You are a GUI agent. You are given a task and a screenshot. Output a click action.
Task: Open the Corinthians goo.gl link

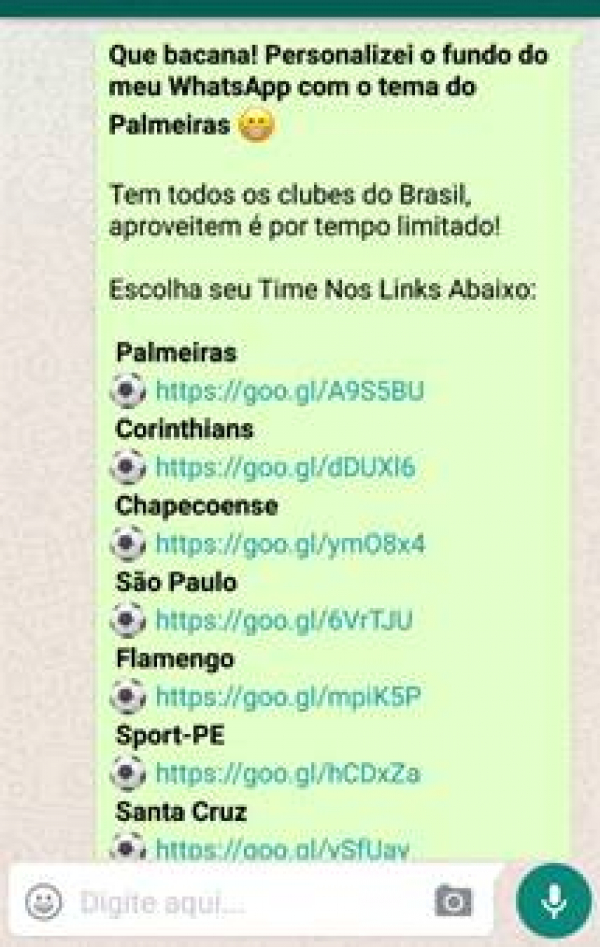pyautogui.click(x=285, y=467)
